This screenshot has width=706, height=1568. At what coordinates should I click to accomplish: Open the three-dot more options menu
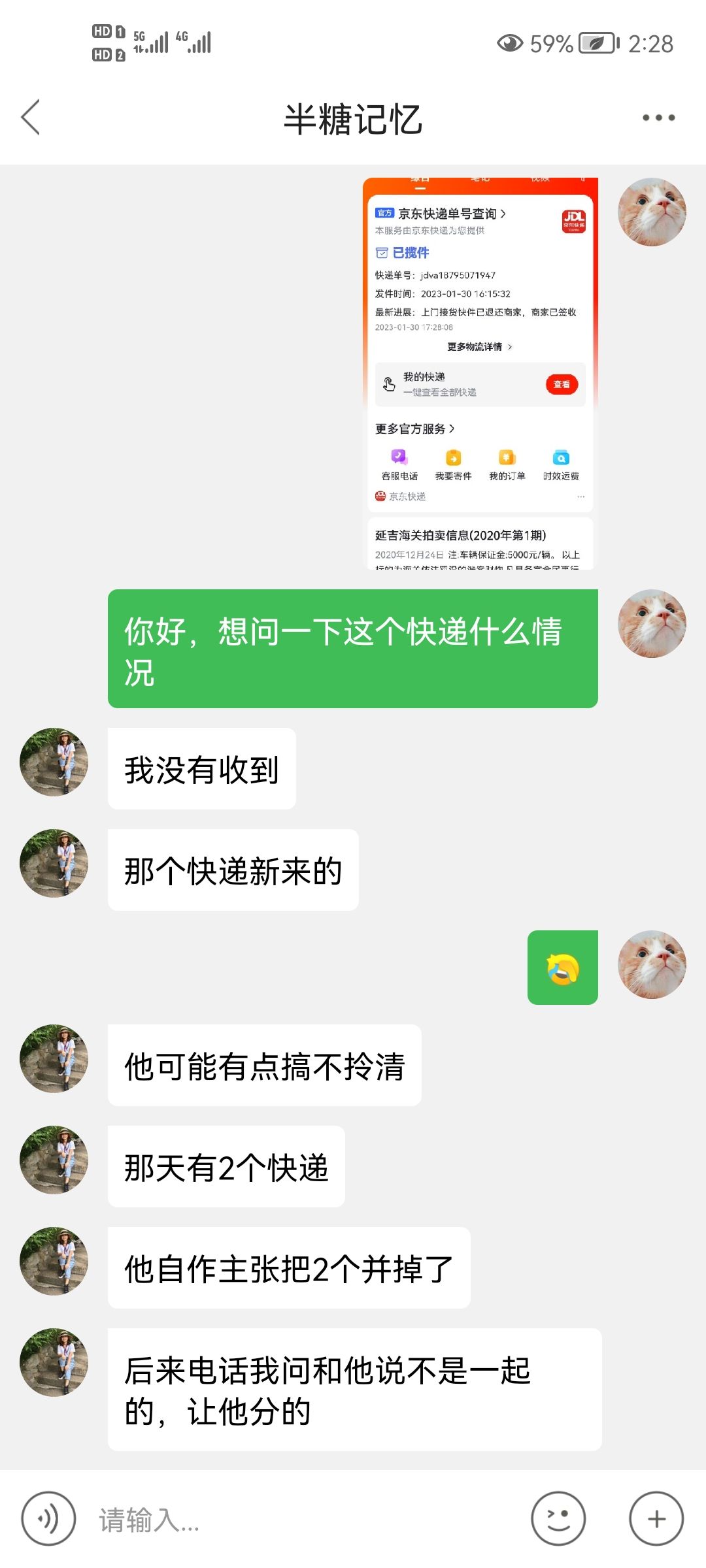click(658, 118)
